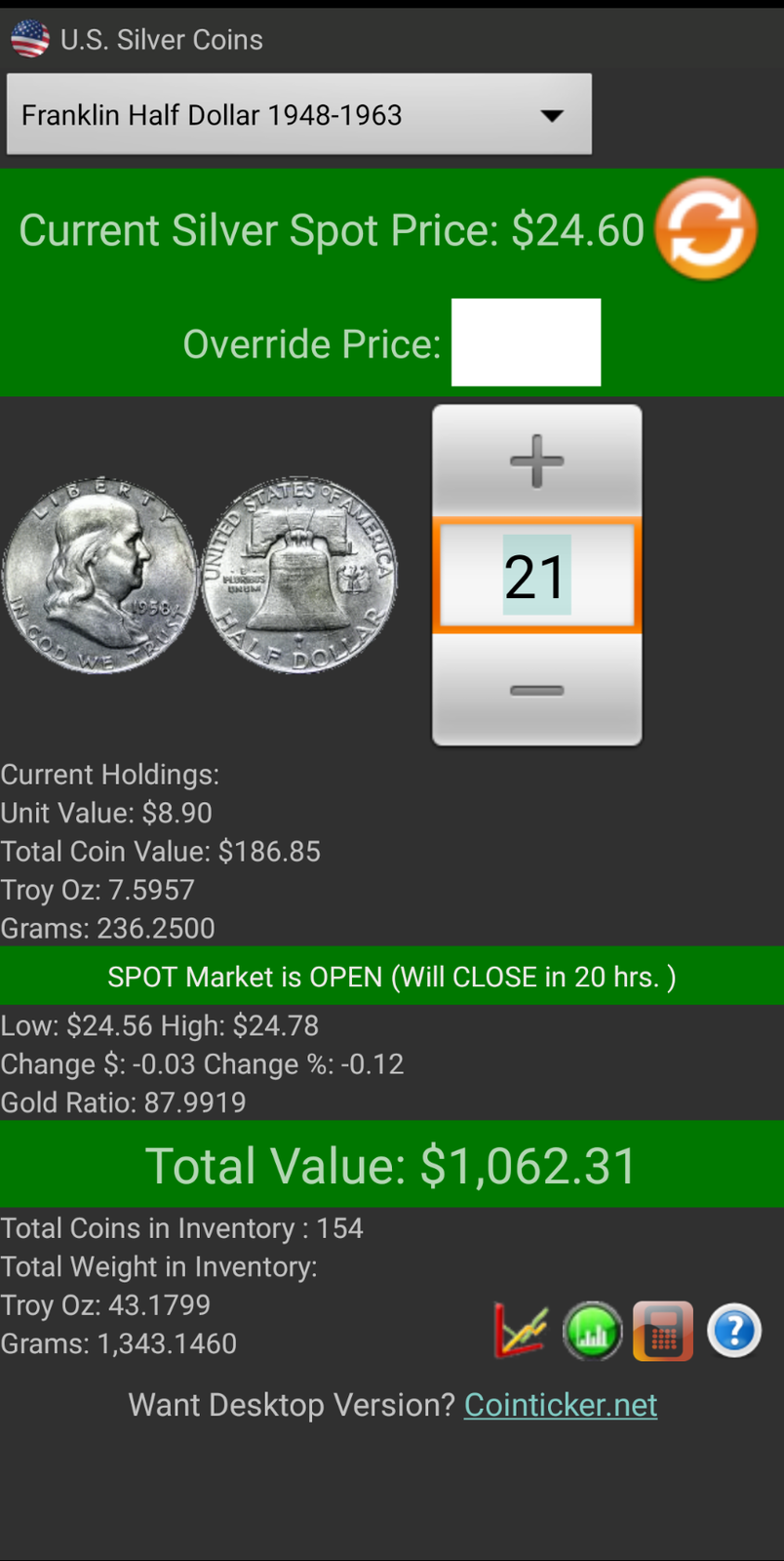The height and width of the screenshot is (1561, 784).
Task: Open the help question mark icon
Action: [734, 1331]
